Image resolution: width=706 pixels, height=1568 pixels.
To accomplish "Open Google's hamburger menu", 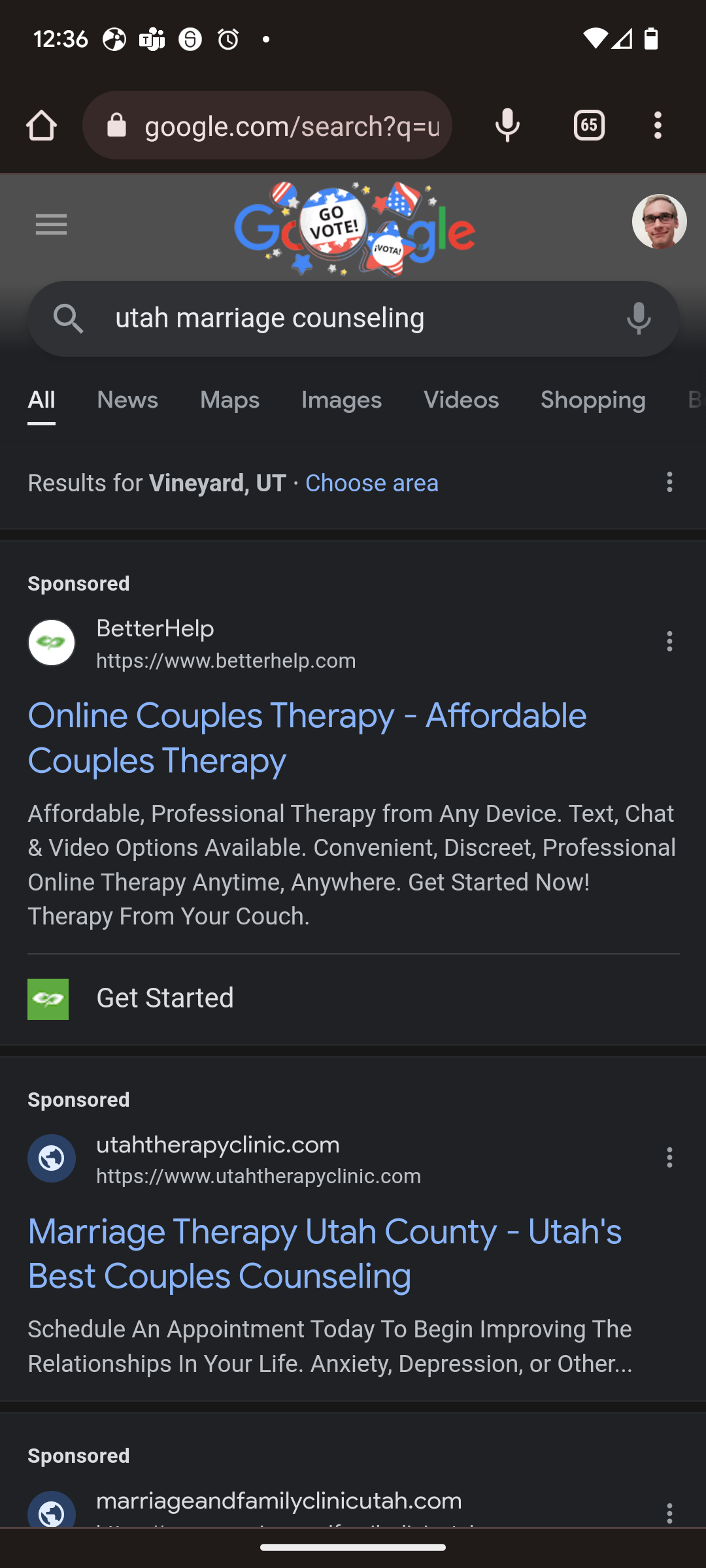I will [x=51, y=225].
